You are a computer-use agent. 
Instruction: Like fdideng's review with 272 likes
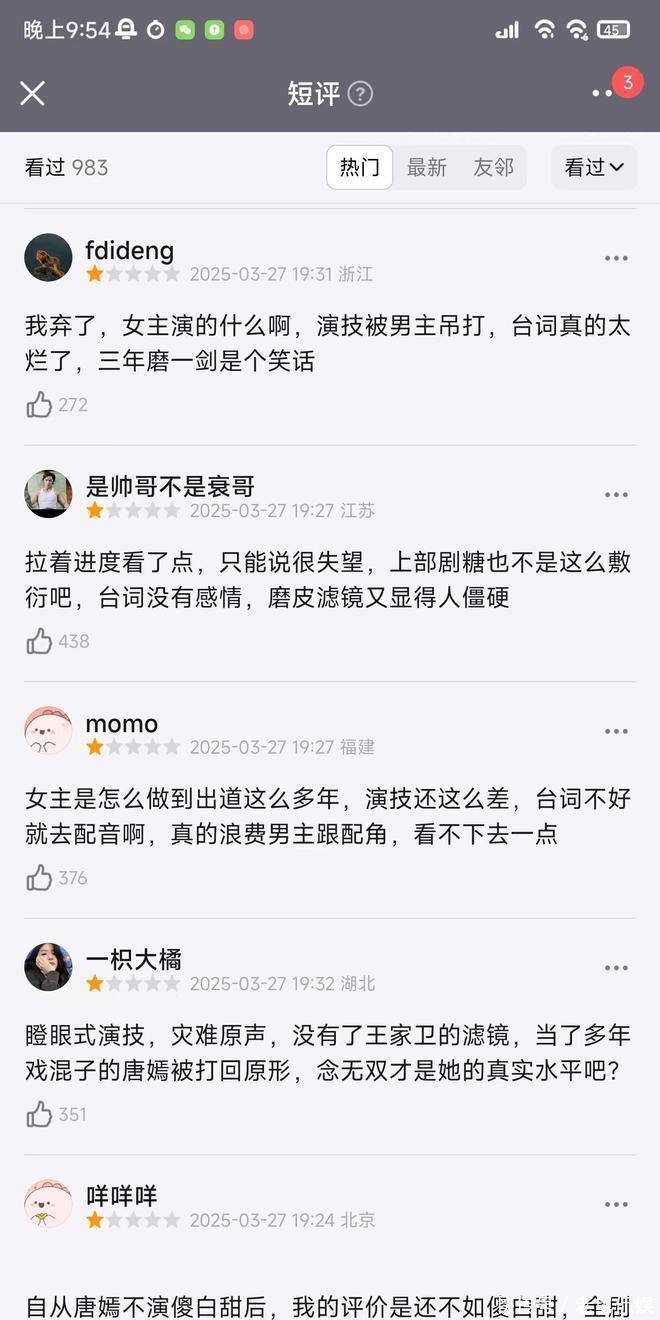coord(39,405)
